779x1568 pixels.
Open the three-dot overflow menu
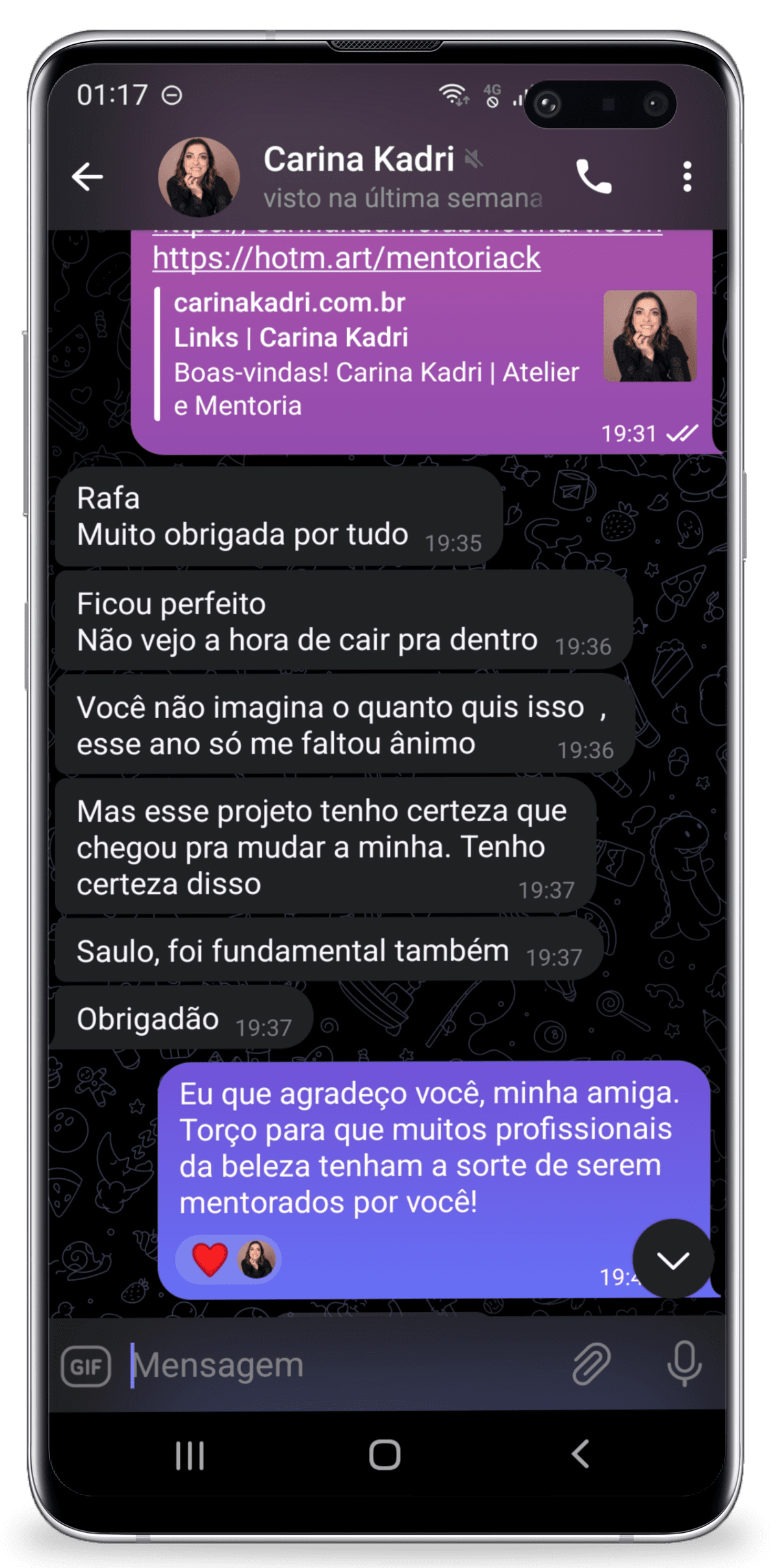click(x=687, y=176)
